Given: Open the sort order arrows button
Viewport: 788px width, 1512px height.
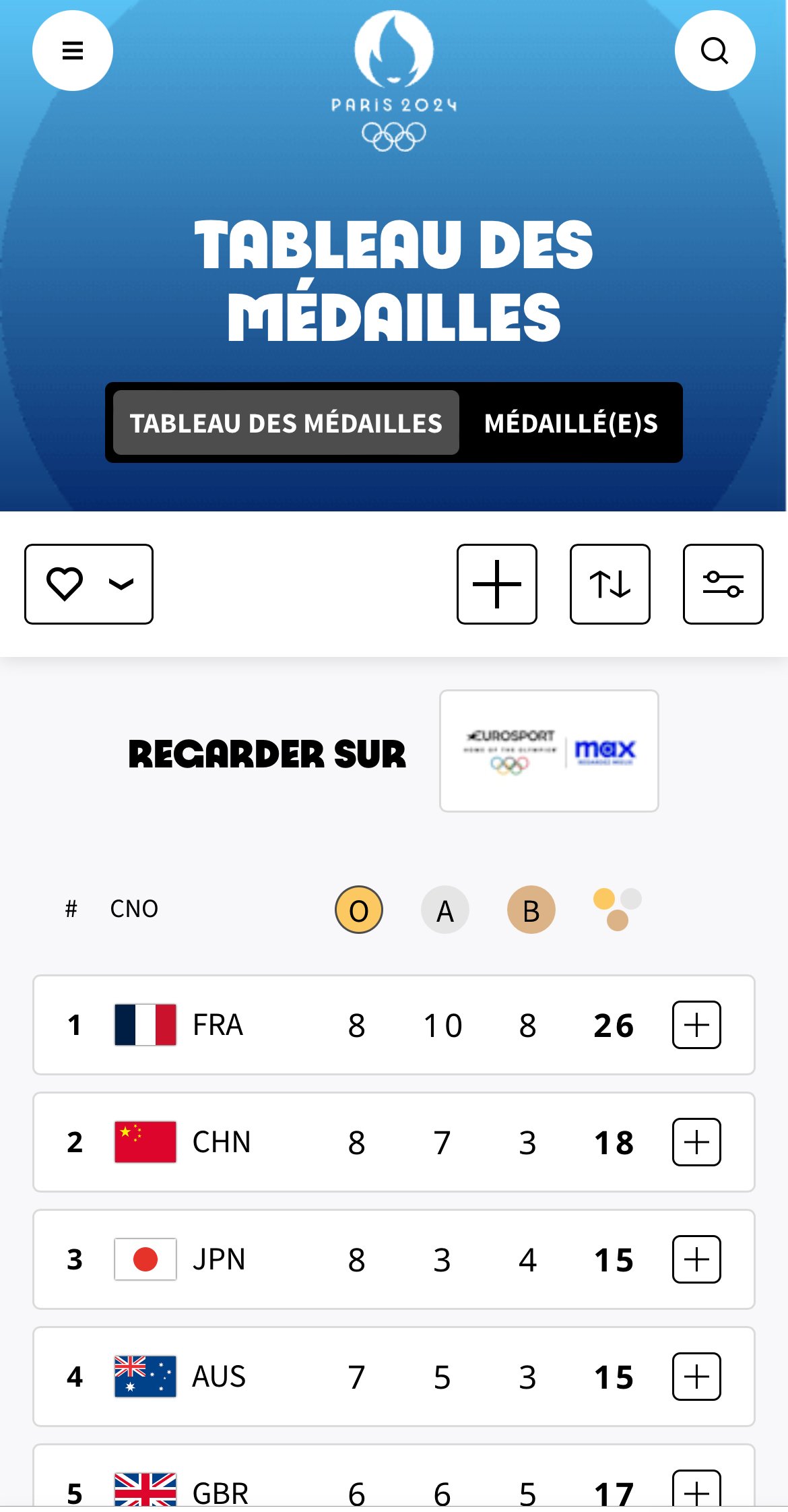Looking at the screenshot, I should tap(610, 584).
